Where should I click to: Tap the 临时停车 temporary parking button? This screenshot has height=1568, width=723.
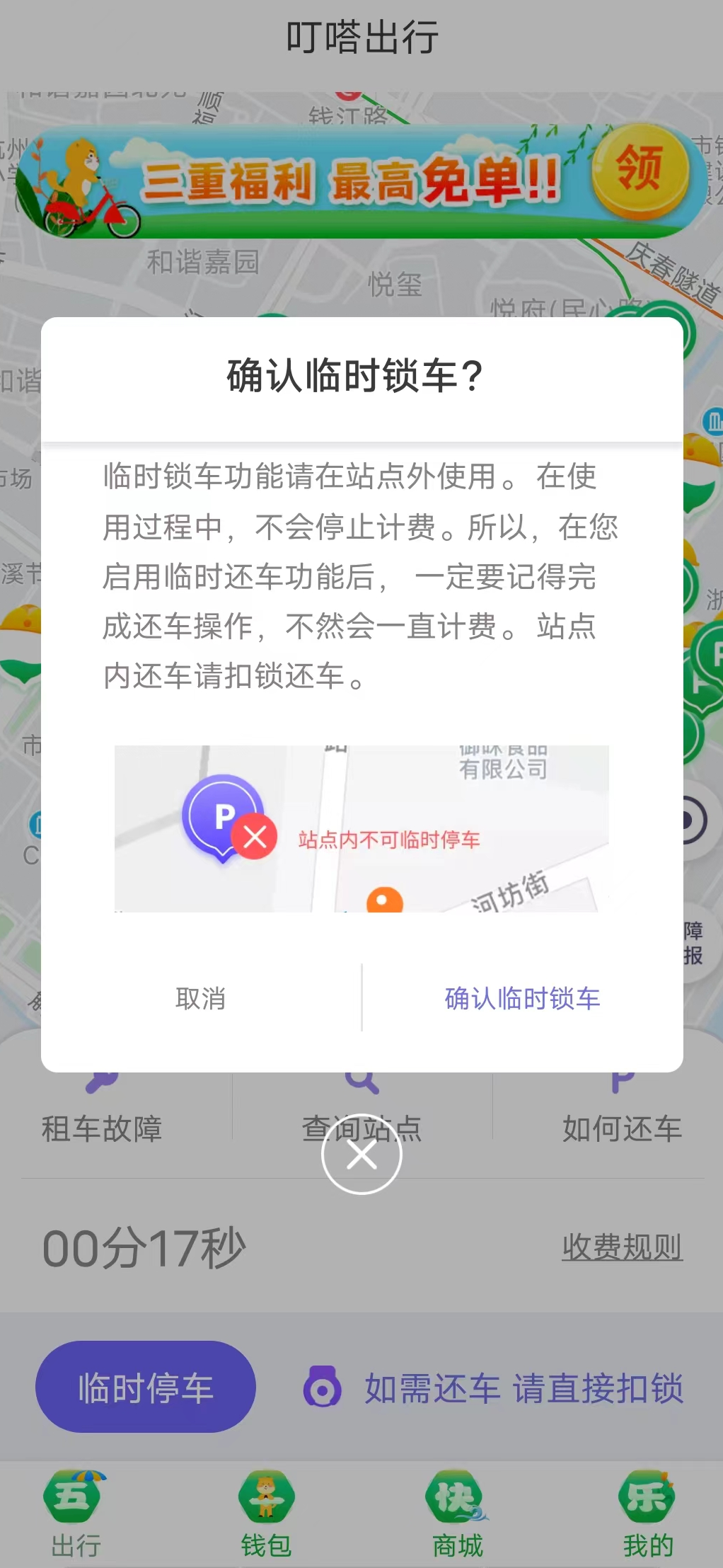[x=146, y=1387]
